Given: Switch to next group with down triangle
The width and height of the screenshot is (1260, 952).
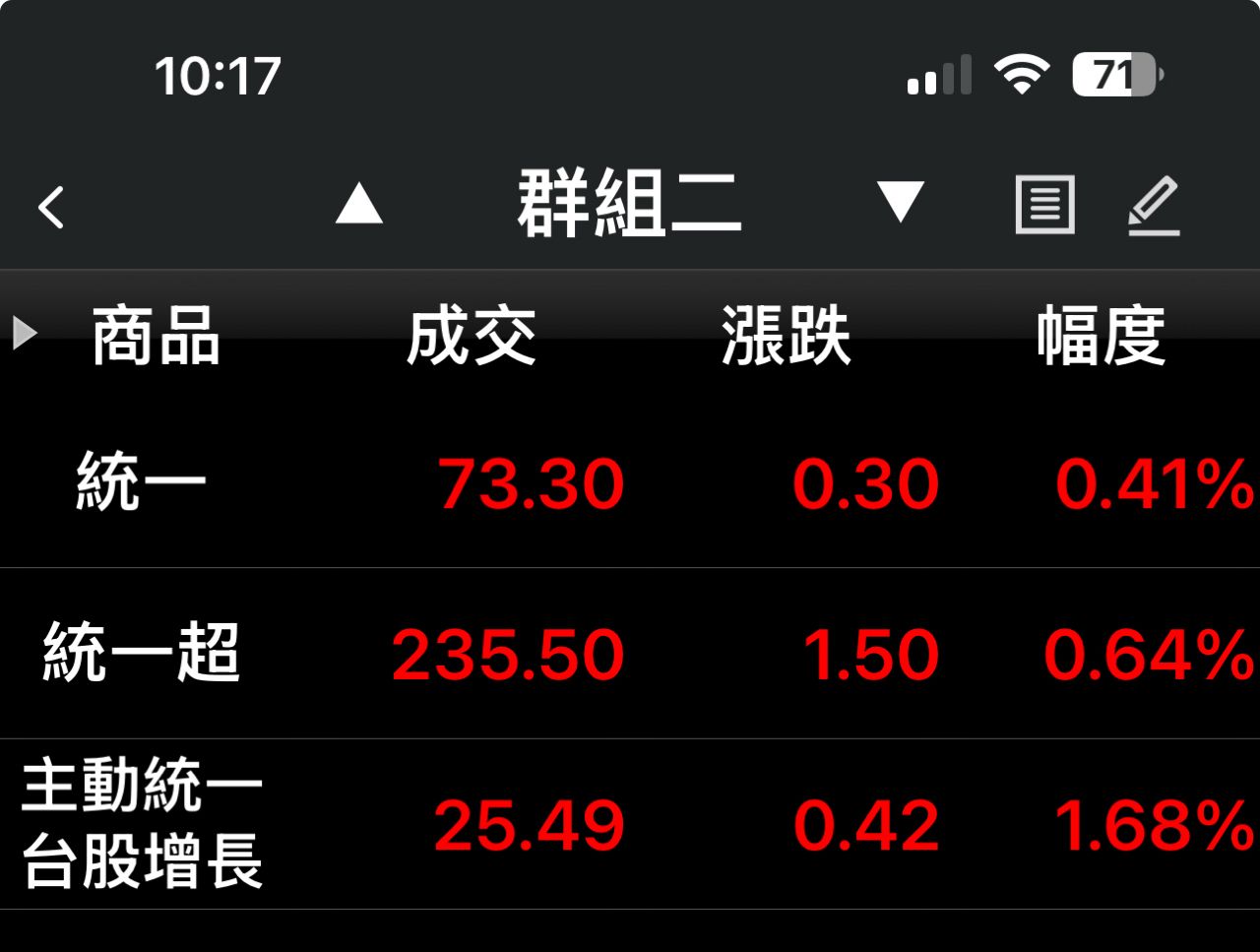Looking at the screenshot, I should pos(900,203).
